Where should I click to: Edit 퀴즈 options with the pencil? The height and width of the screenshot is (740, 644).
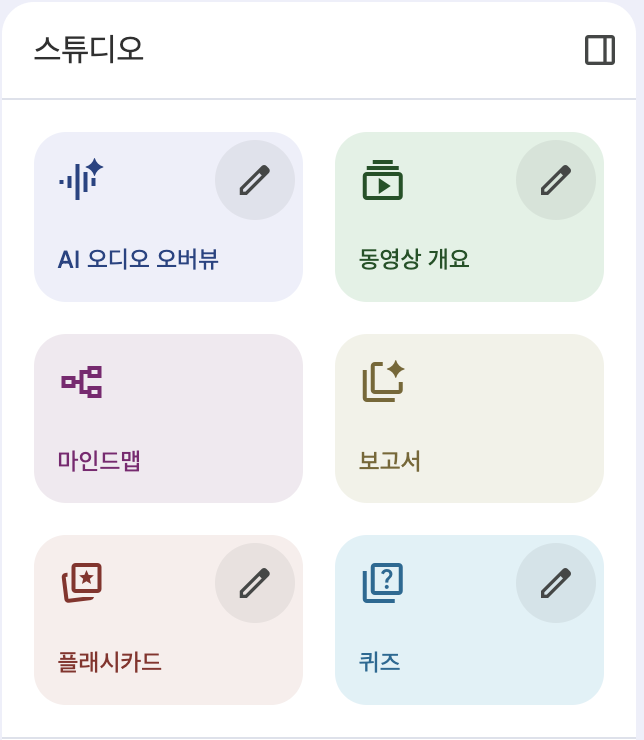pyautogui.click(x=556, y=583)
